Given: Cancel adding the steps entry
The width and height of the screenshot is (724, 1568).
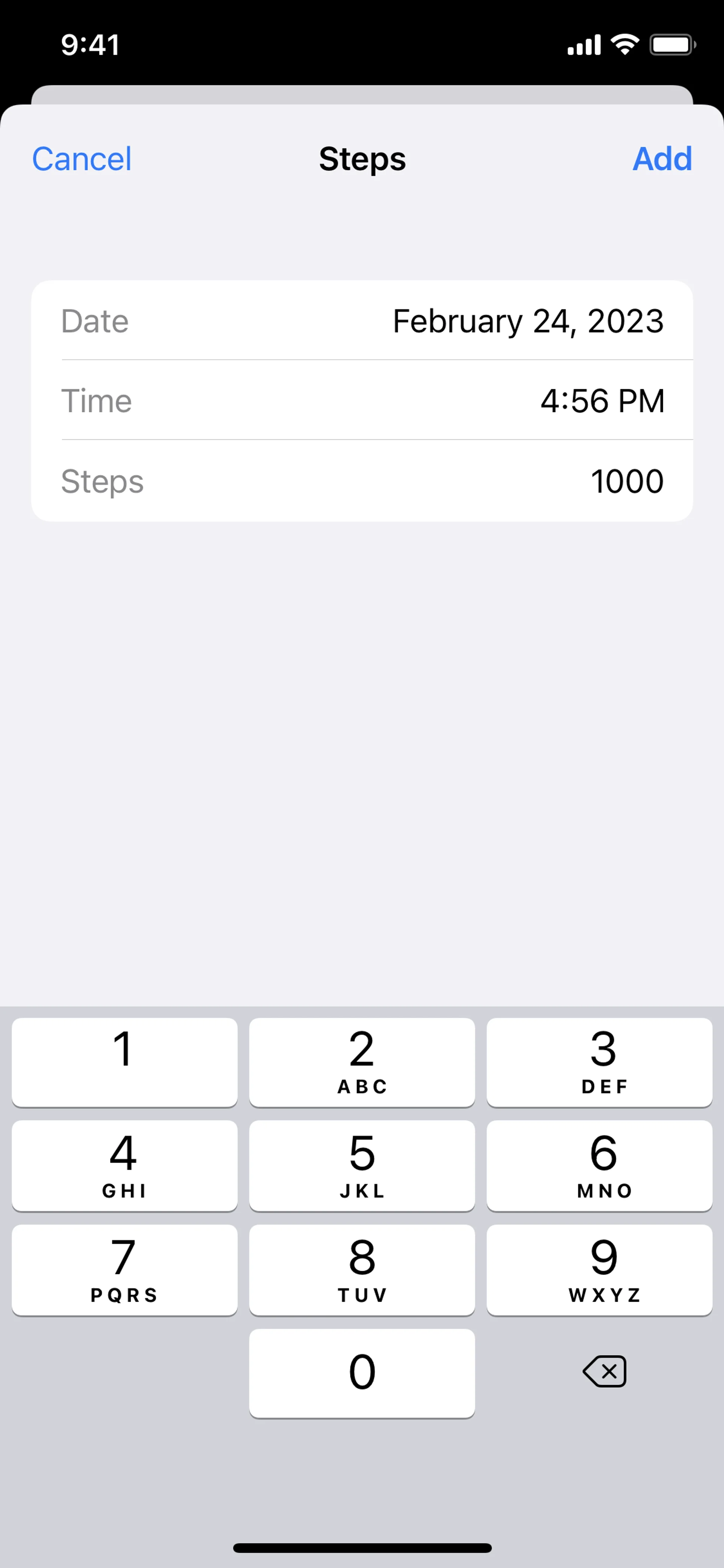Looking at the screenshot, I should tap(81, 159).
